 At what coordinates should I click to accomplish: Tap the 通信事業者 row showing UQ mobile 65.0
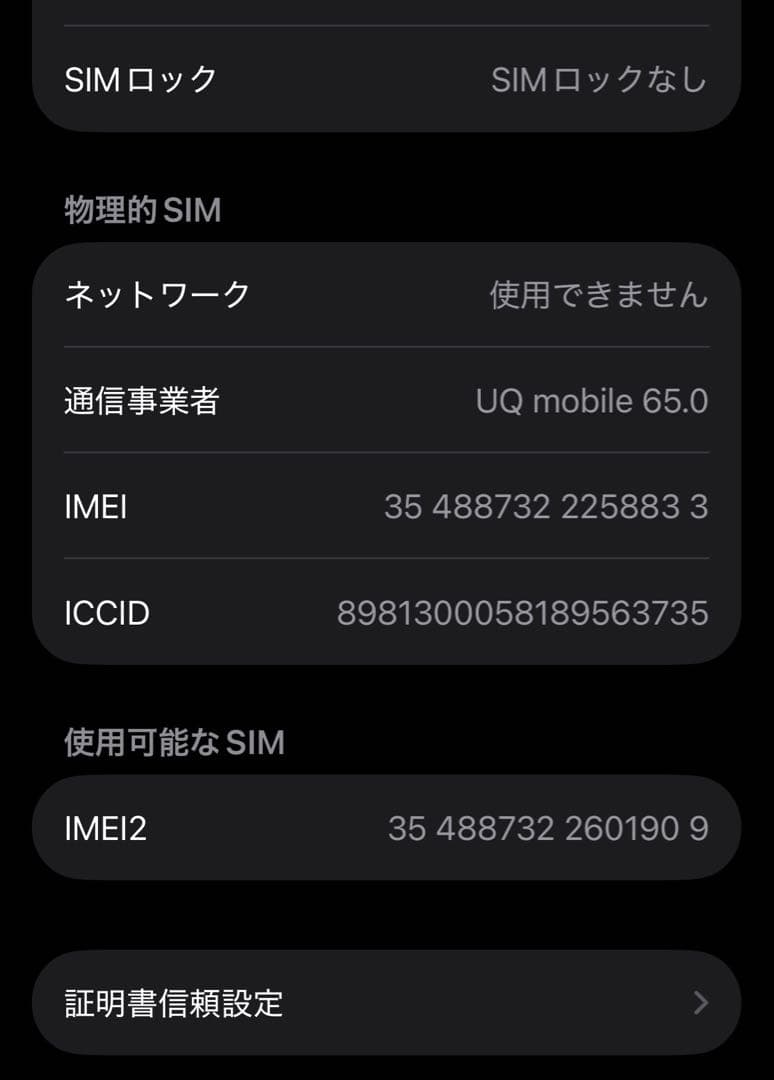click(x=387, y=401)
